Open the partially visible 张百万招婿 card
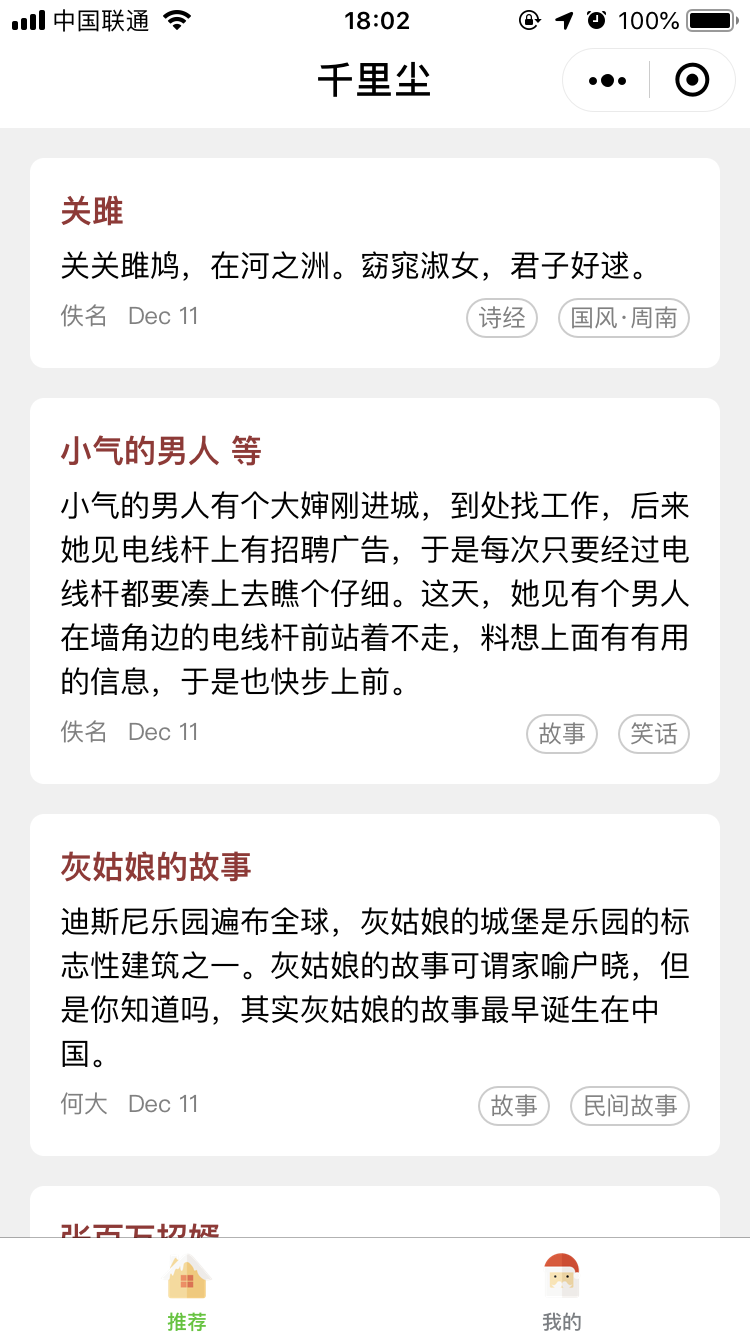The image size is (750, 1334). point(375,1212)
